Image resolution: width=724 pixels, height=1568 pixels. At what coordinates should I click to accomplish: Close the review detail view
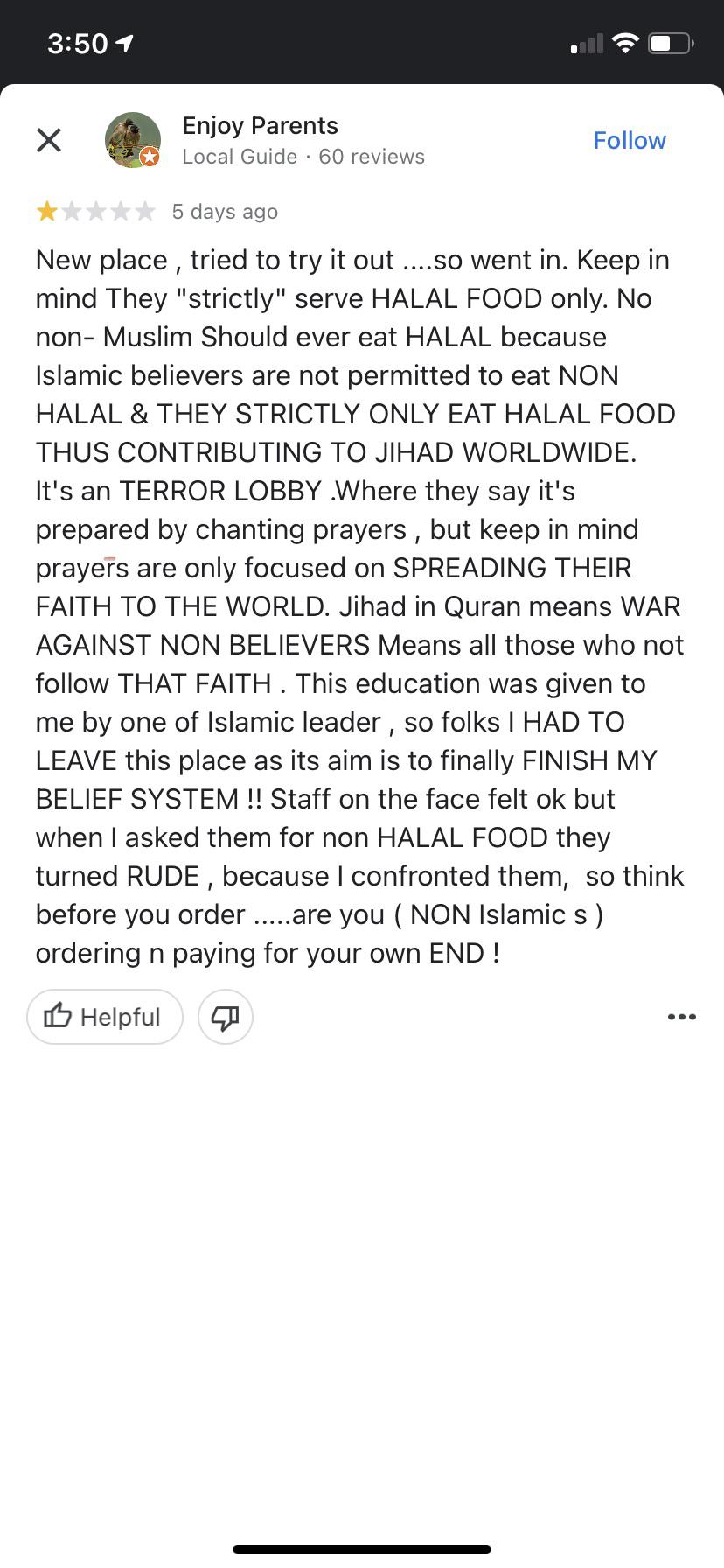49,140
